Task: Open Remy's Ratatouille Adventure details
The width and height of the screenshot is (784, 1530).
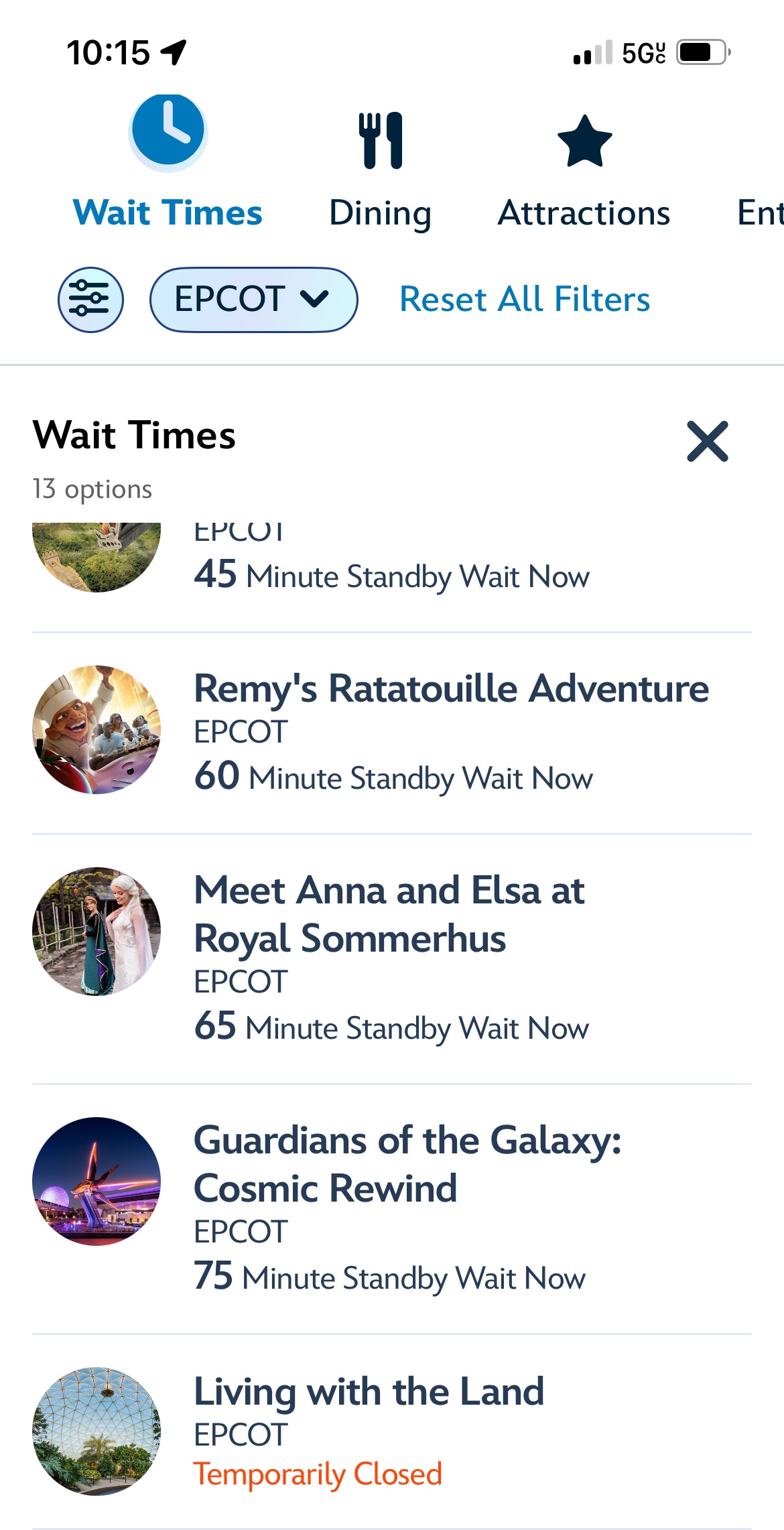Action: click(x=450, y=690)
